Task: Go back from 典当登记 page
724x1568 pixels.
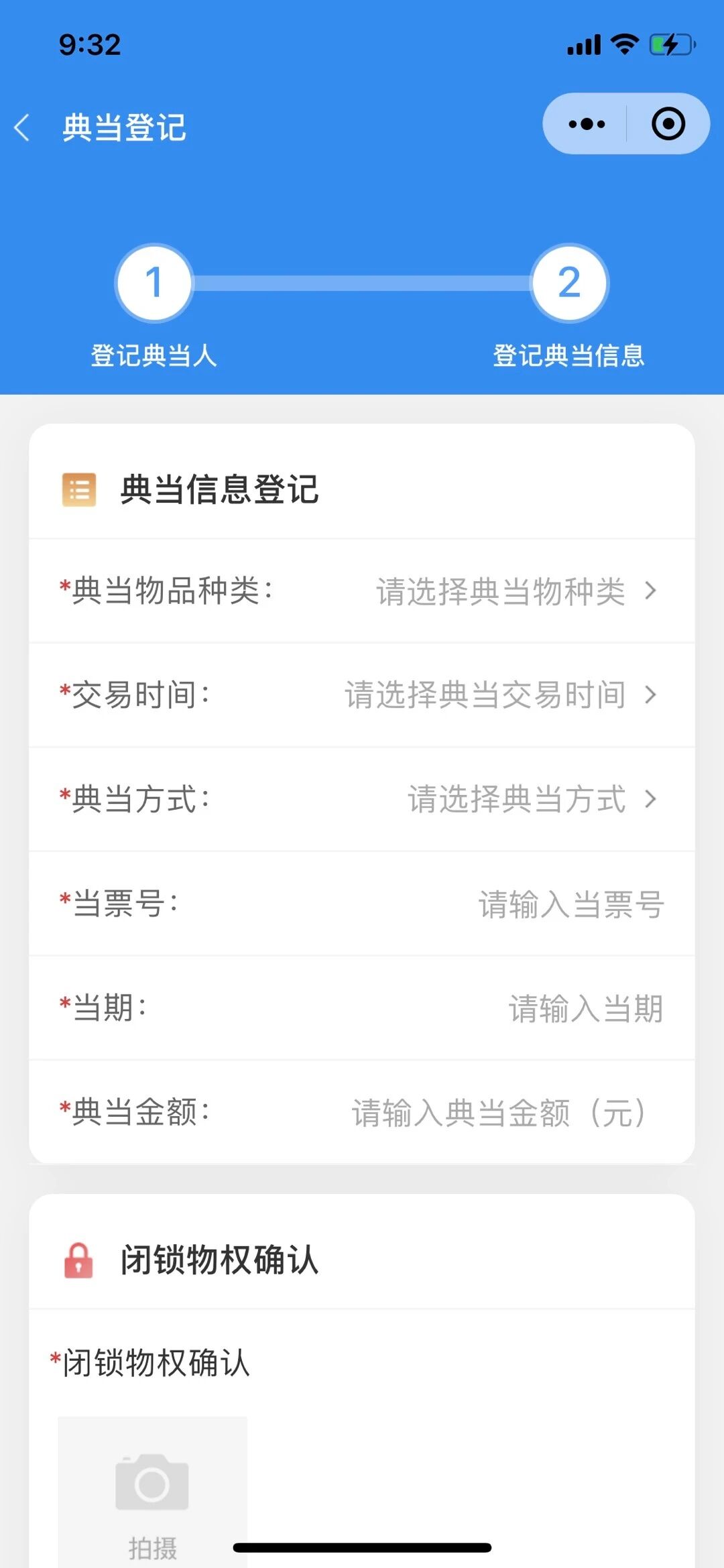Action: [22, 127]
